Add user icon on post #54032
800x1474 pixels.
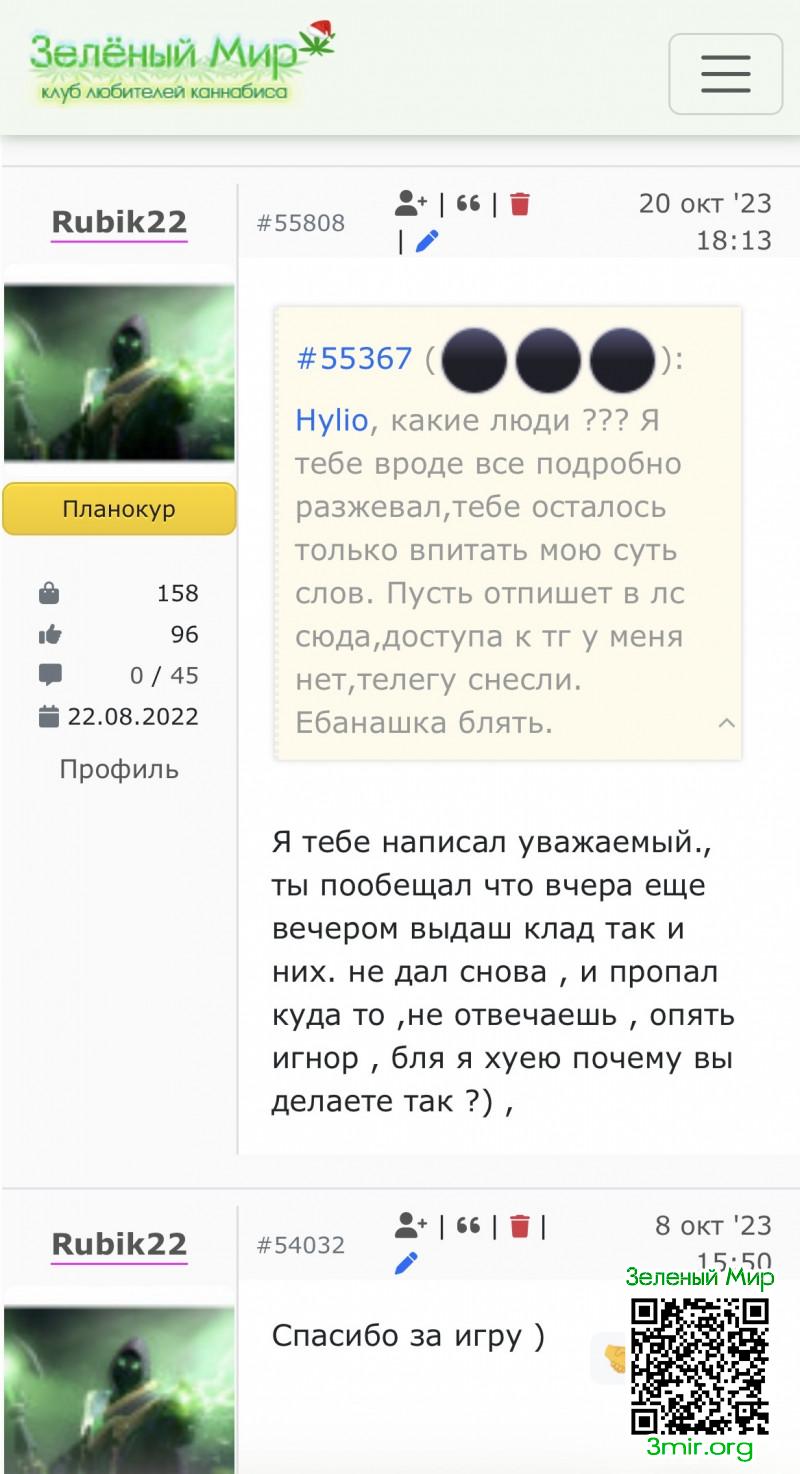click(x=411, y=1226)
